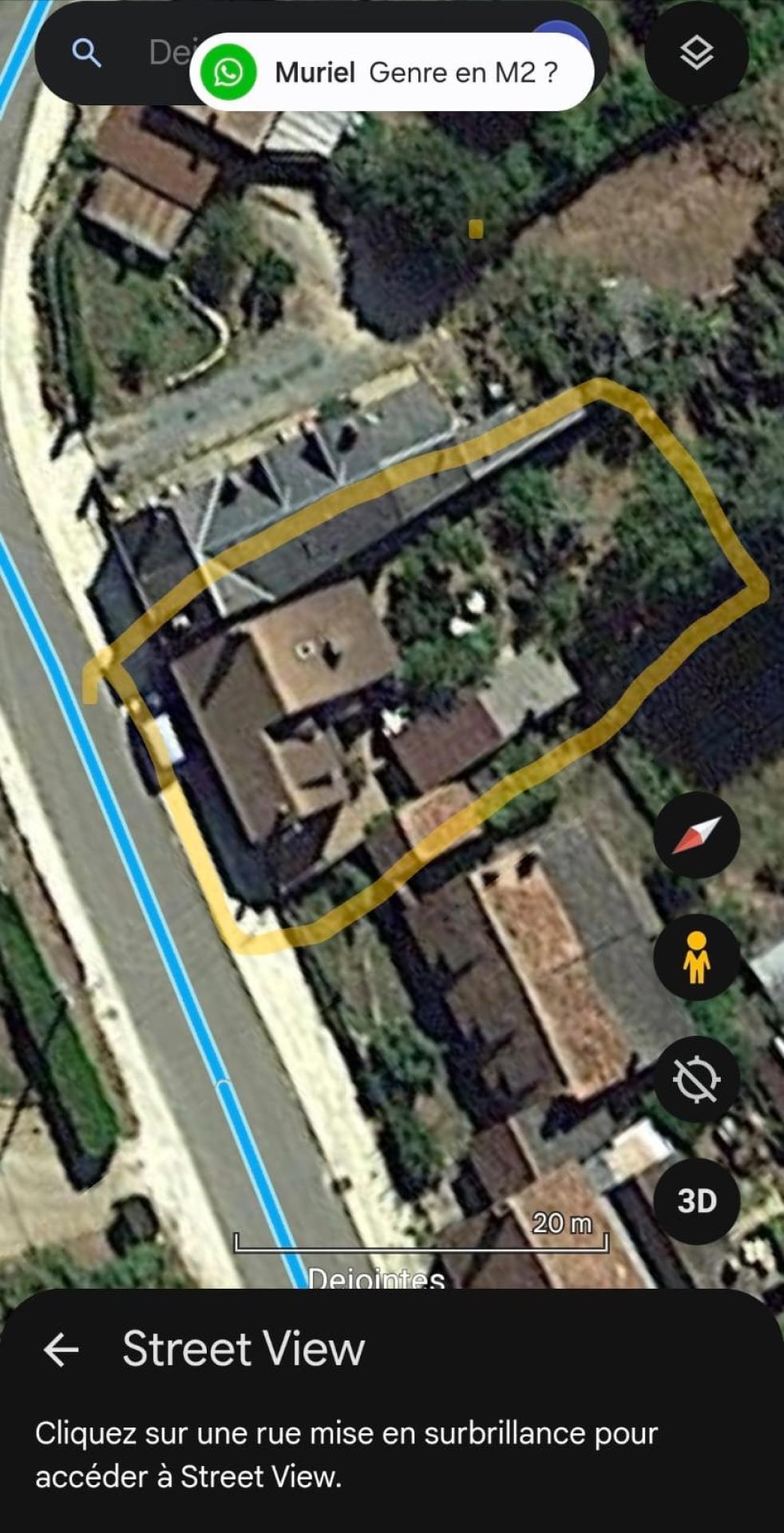Go back from the Street View panel
Viewport: 784px width, 1533px height.
tap(61, 1350)
